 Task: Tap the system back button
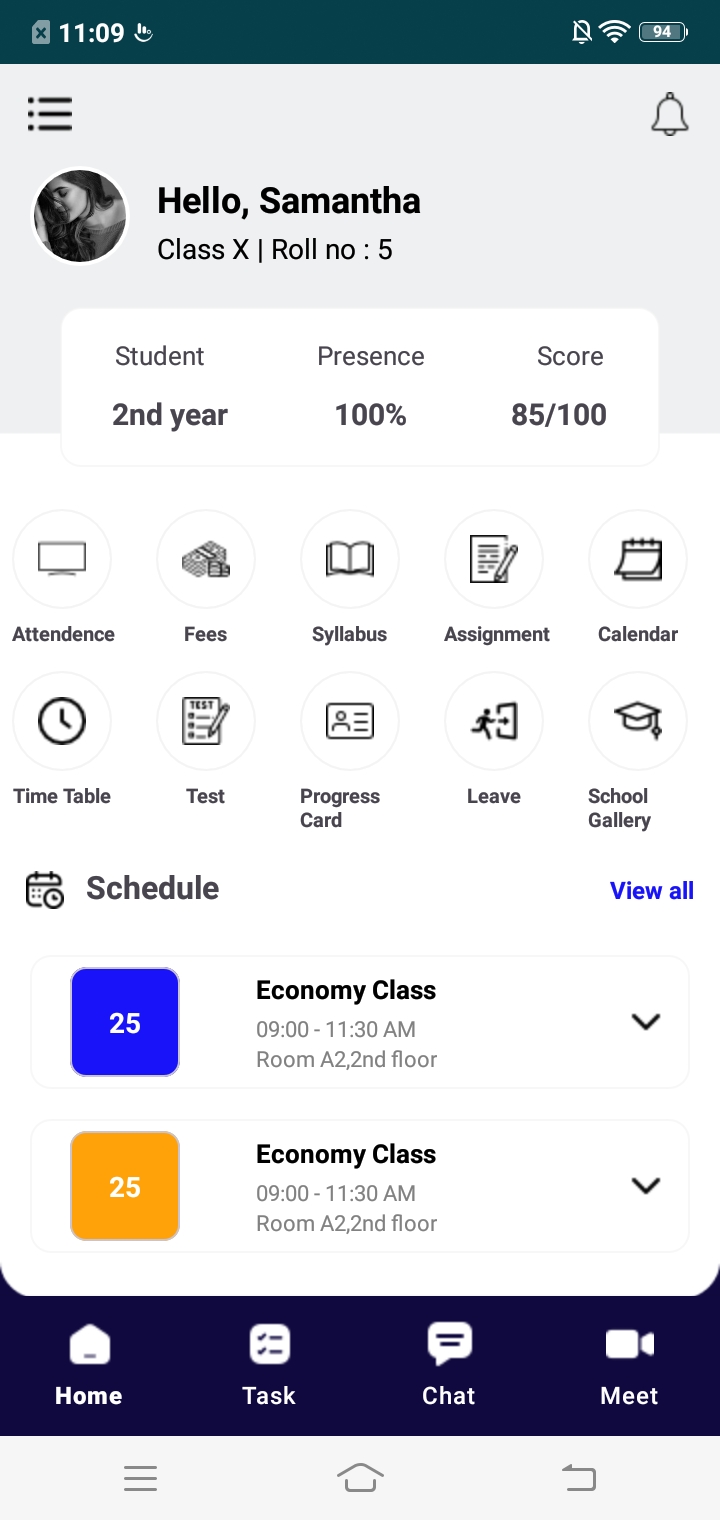579,1478
